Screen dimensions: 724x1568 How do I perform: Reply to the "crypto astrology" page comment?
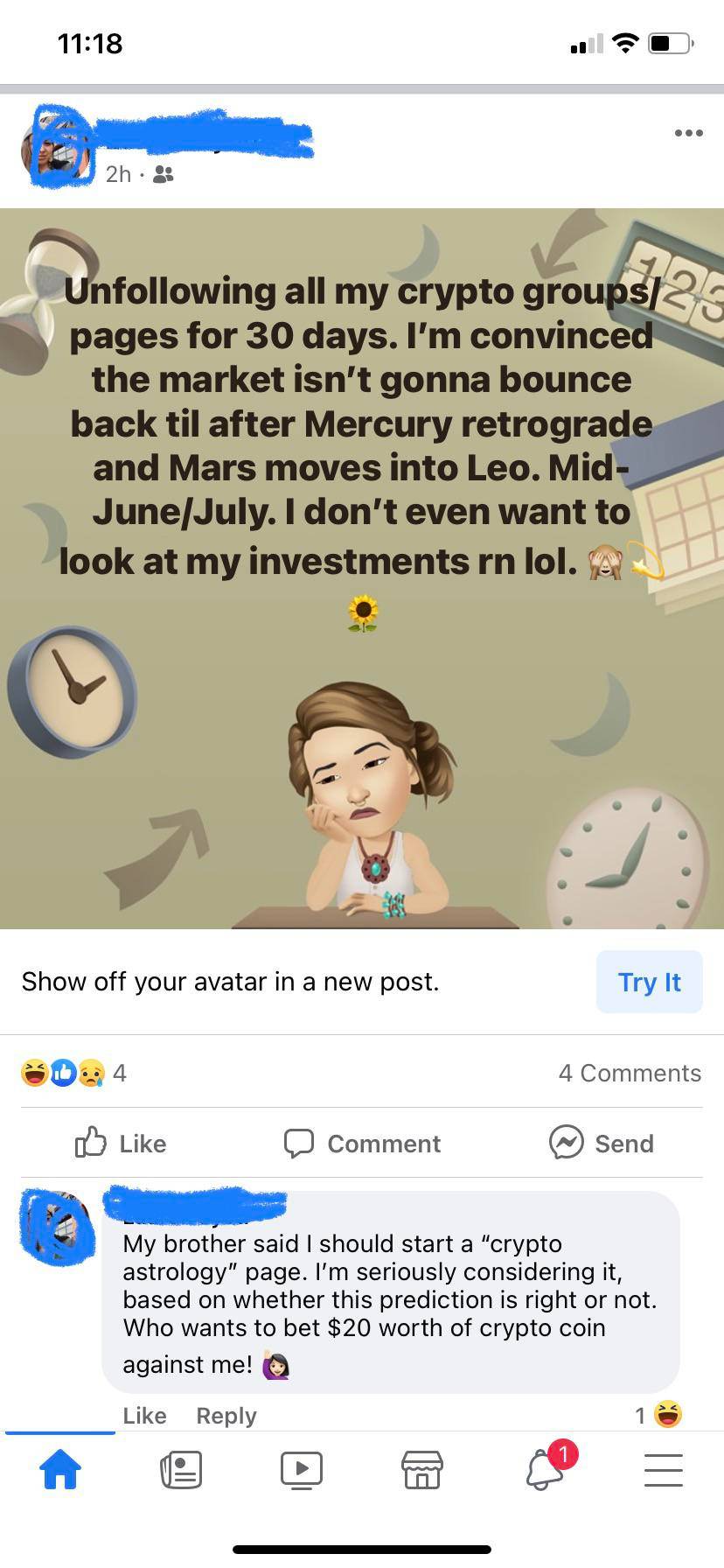click(226, 1416)
